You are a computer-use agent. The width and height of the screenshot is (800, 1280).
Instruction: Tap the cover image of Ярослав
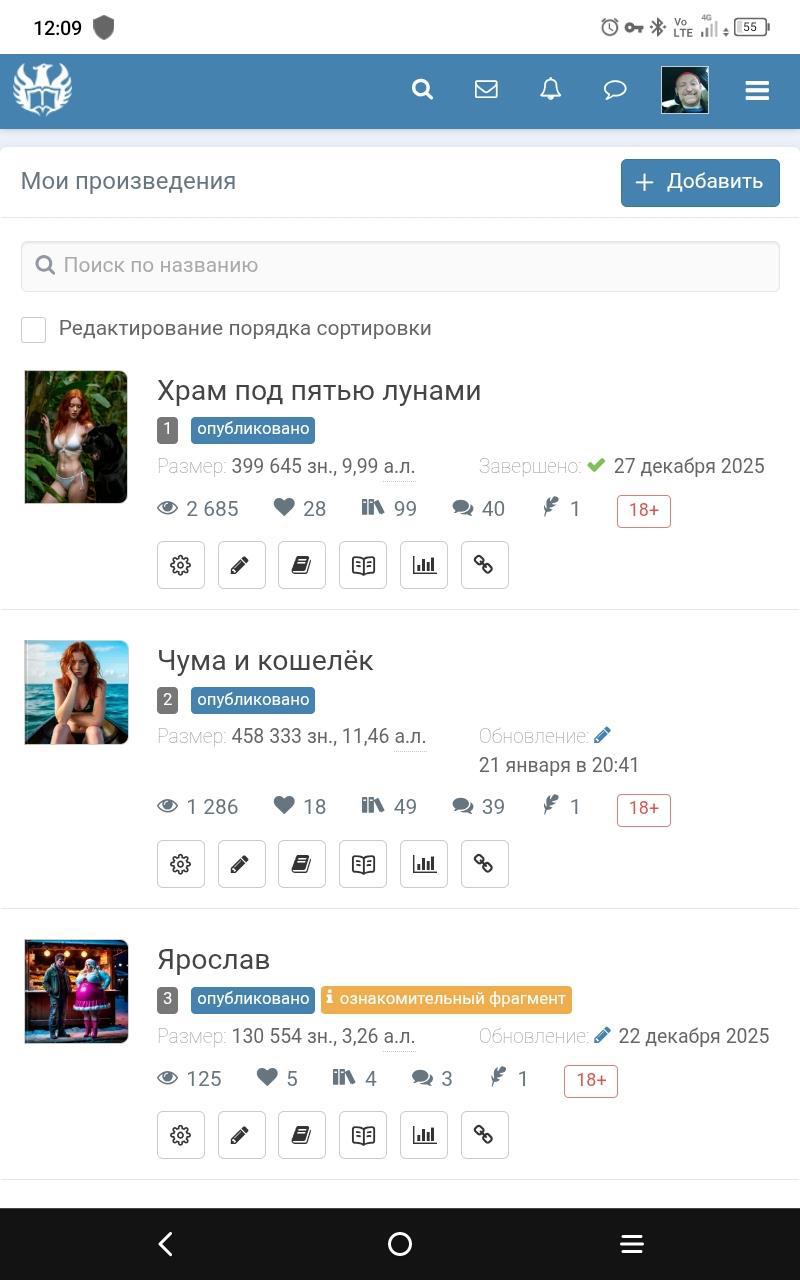pos(77,991)
